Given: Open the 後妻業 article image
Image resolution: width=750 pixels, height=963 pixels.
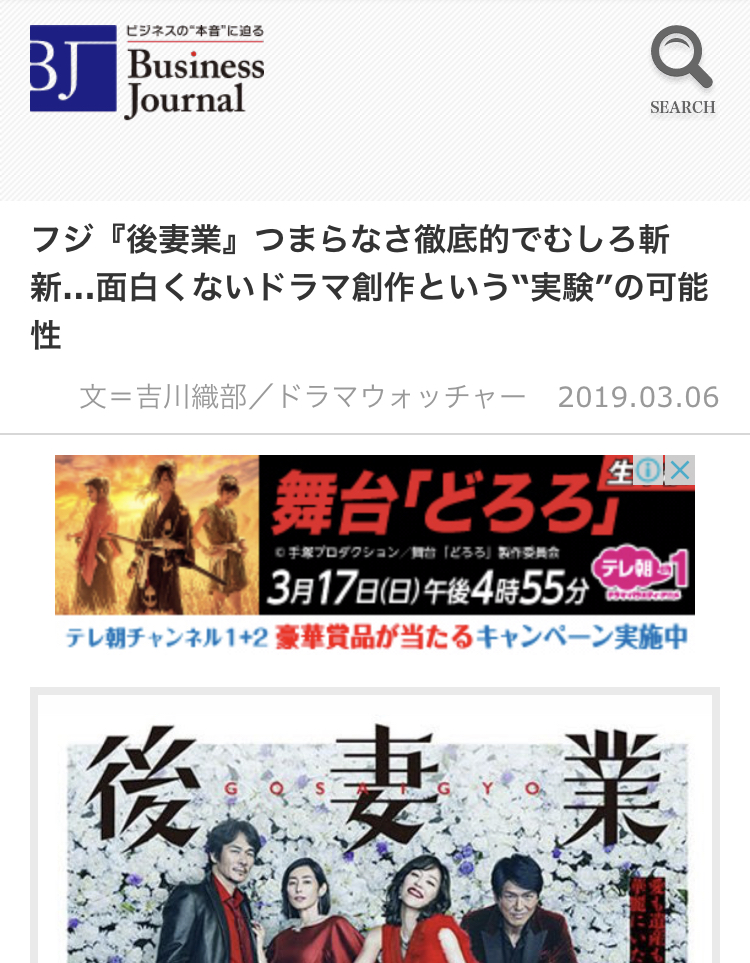Looking at the screenshot, I should (x=374, y=830).
